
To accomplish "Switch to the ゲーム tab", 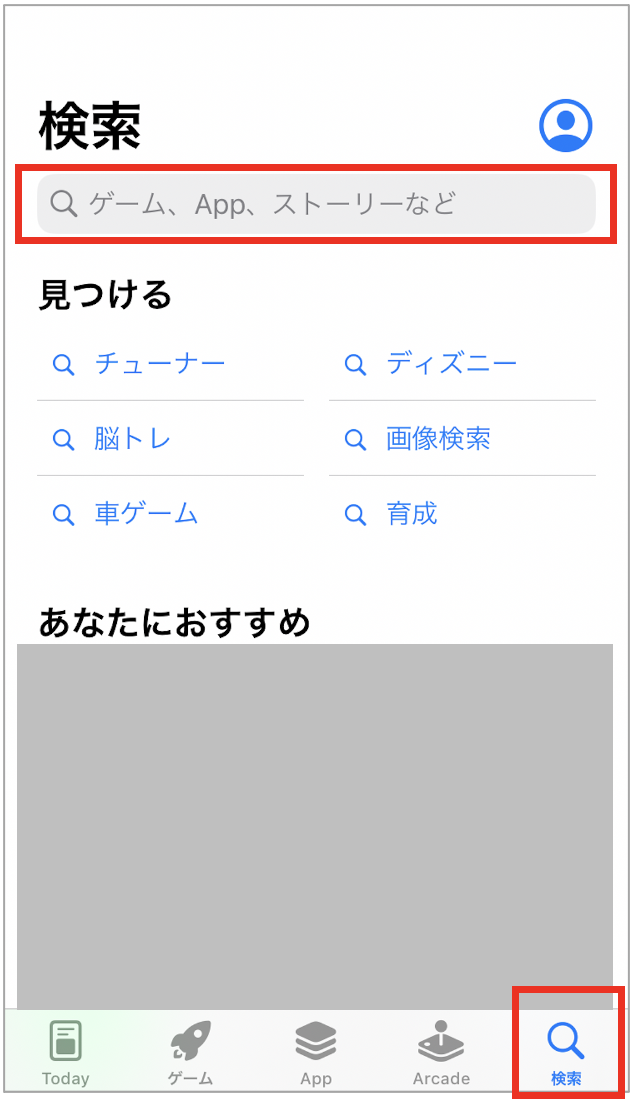I will 190,1053.
